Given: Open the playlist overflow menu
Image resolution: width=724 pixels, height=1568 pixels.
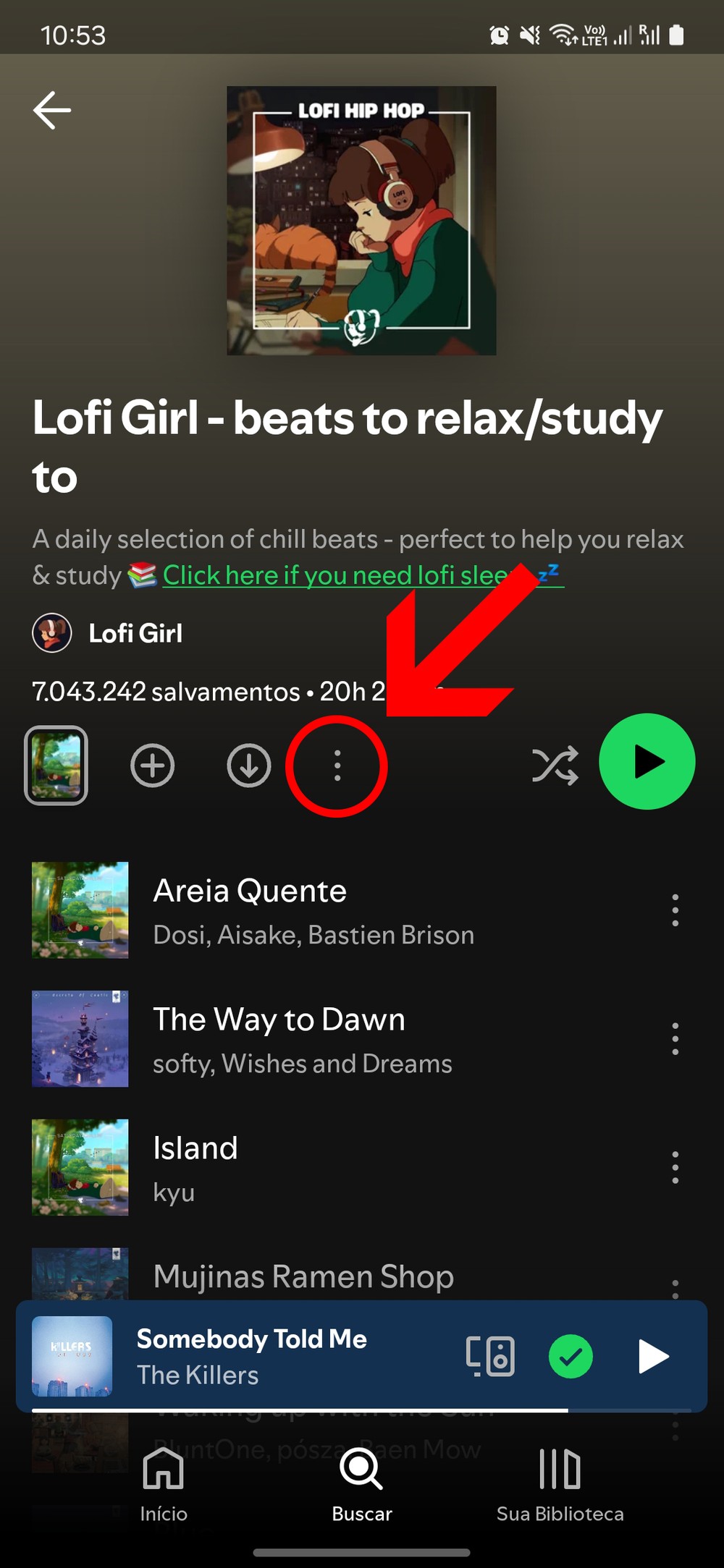Looking at the screenshot, I should pyautogui.click(x=337, y=766).
